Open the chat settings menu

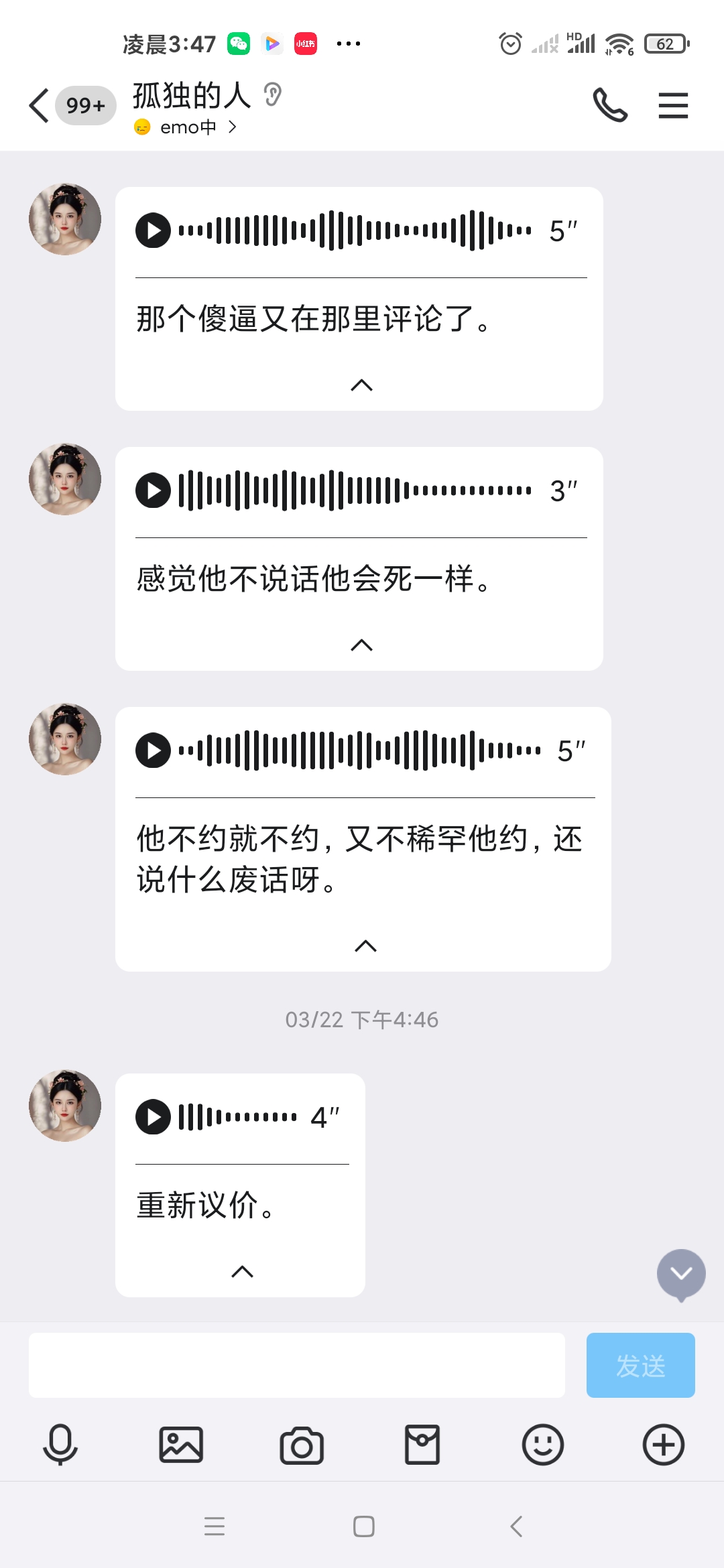pyautogui.click(x=673, y=106)
